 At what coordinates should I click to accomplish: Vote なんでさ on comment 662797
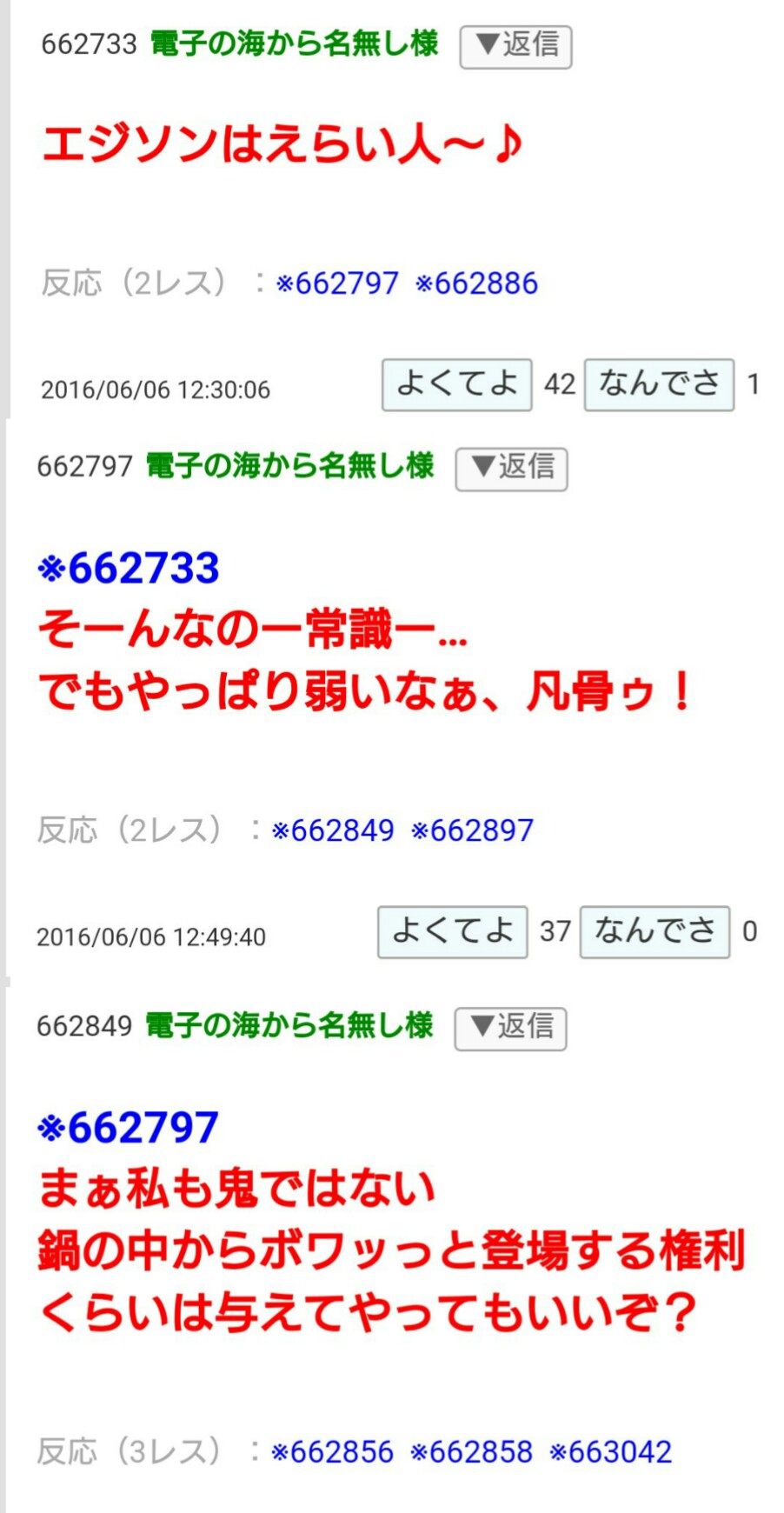tap(654, 932)
